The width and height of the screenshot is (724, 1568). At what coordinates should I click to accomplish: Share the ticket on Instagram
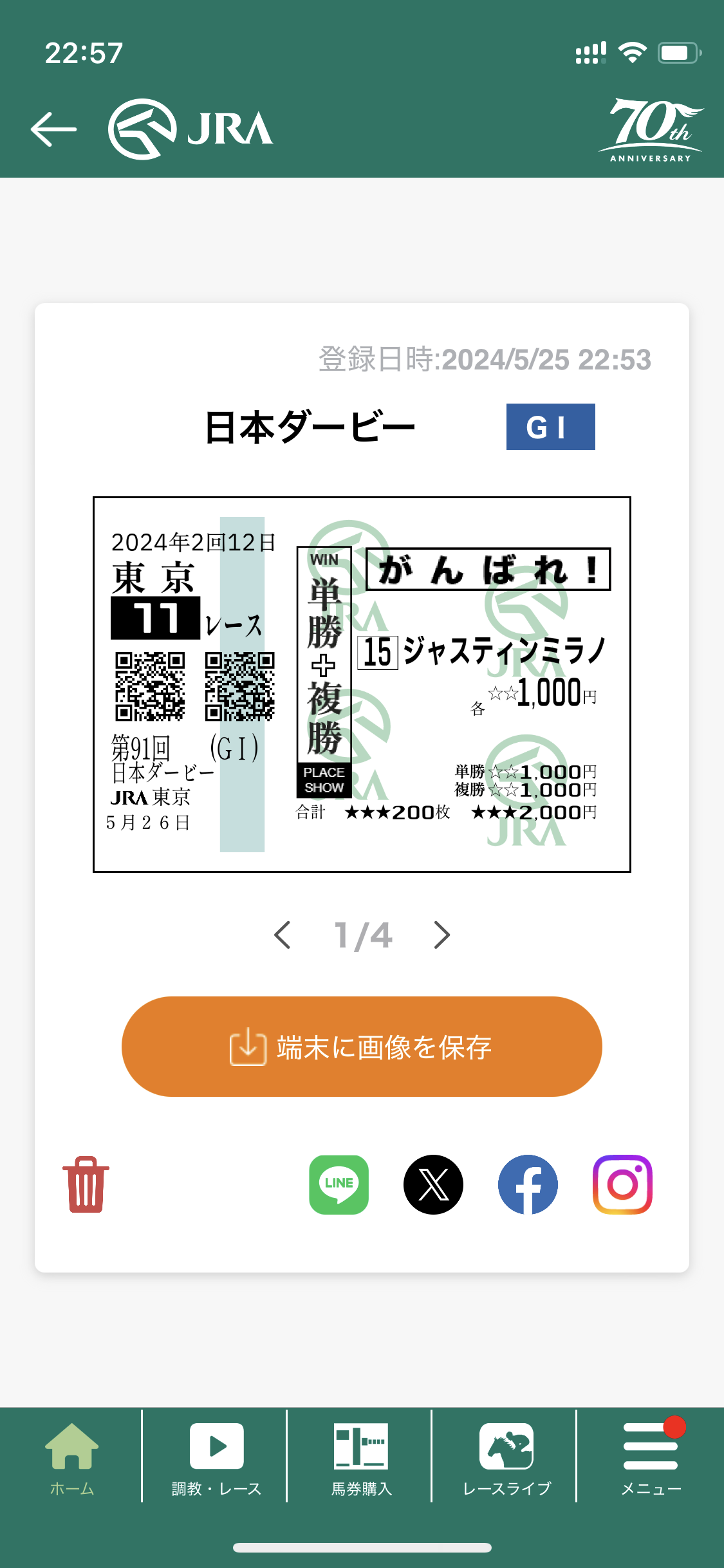click(x=622, y=1184)
